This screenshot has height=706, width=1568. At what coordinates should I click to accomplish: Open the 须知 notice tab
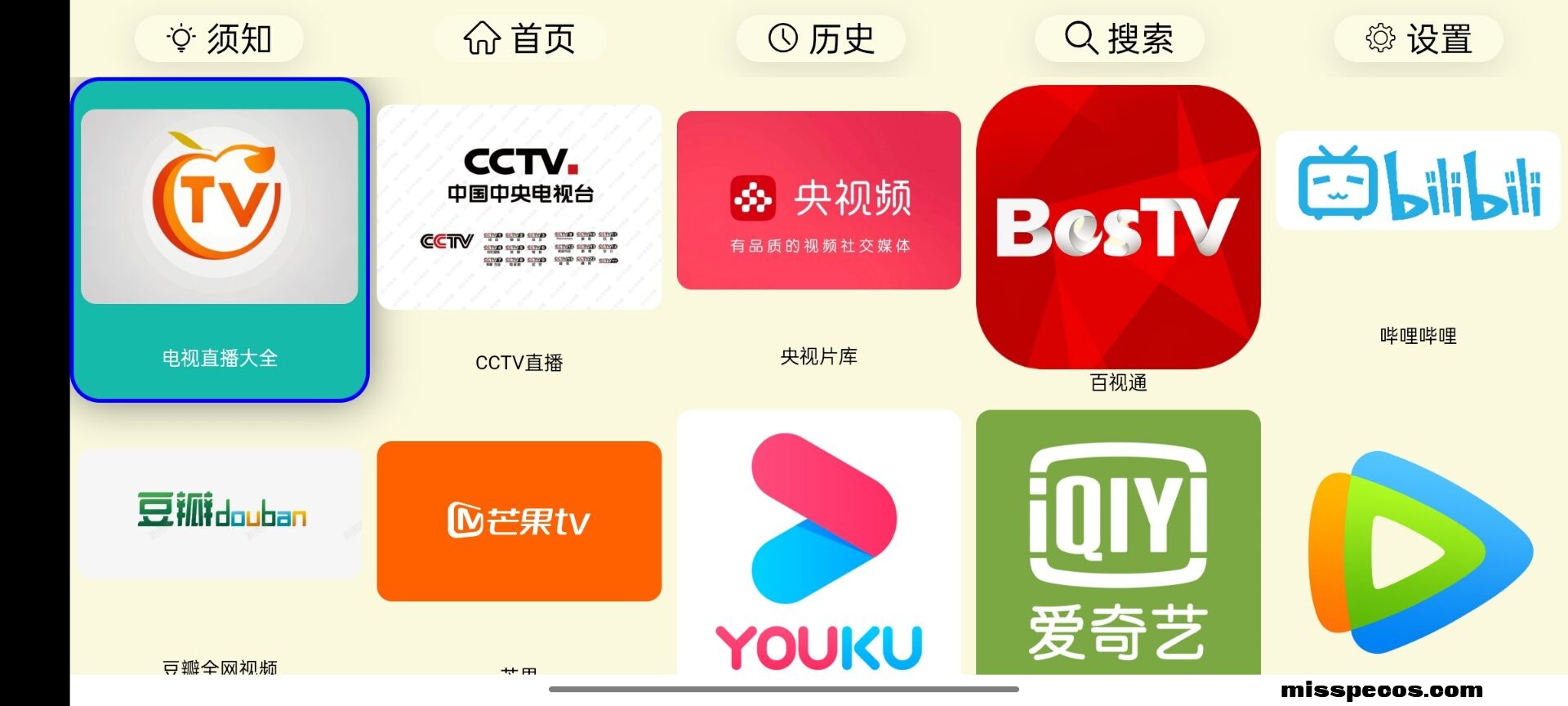pyautogui.click(x=219, y=38)
